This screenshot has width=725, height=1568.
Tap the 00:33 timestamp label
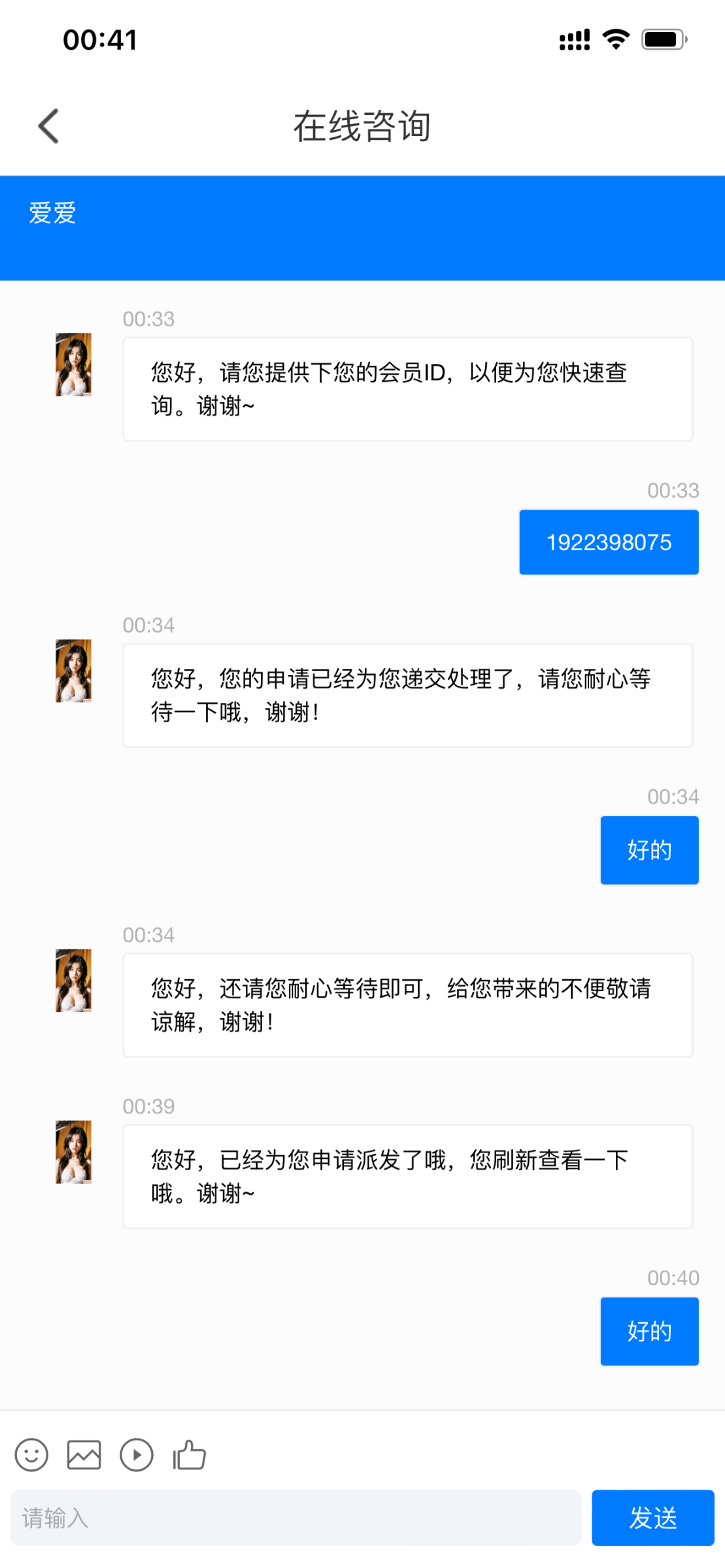(148, 319)
